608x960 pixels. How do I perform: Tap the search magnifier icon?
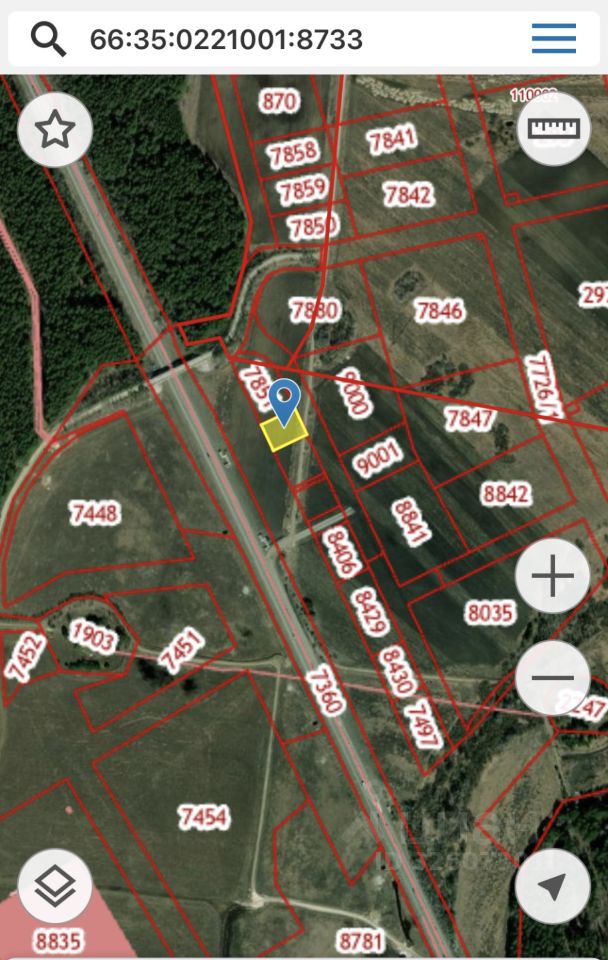point(48,39)
